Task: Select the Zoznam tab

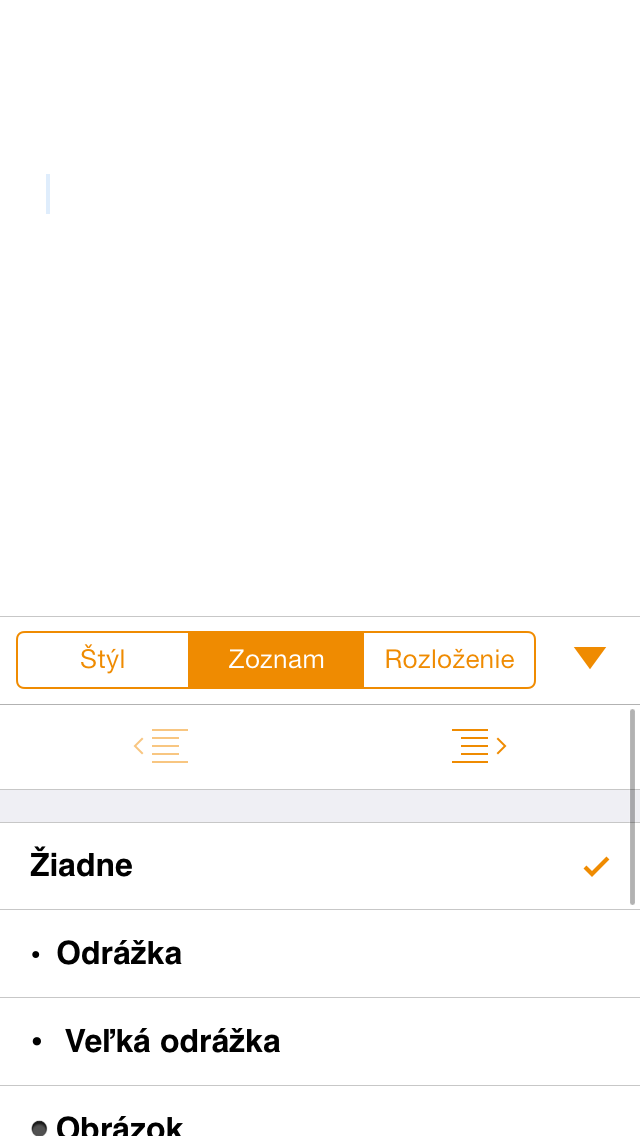Action: tap(276, 659)
